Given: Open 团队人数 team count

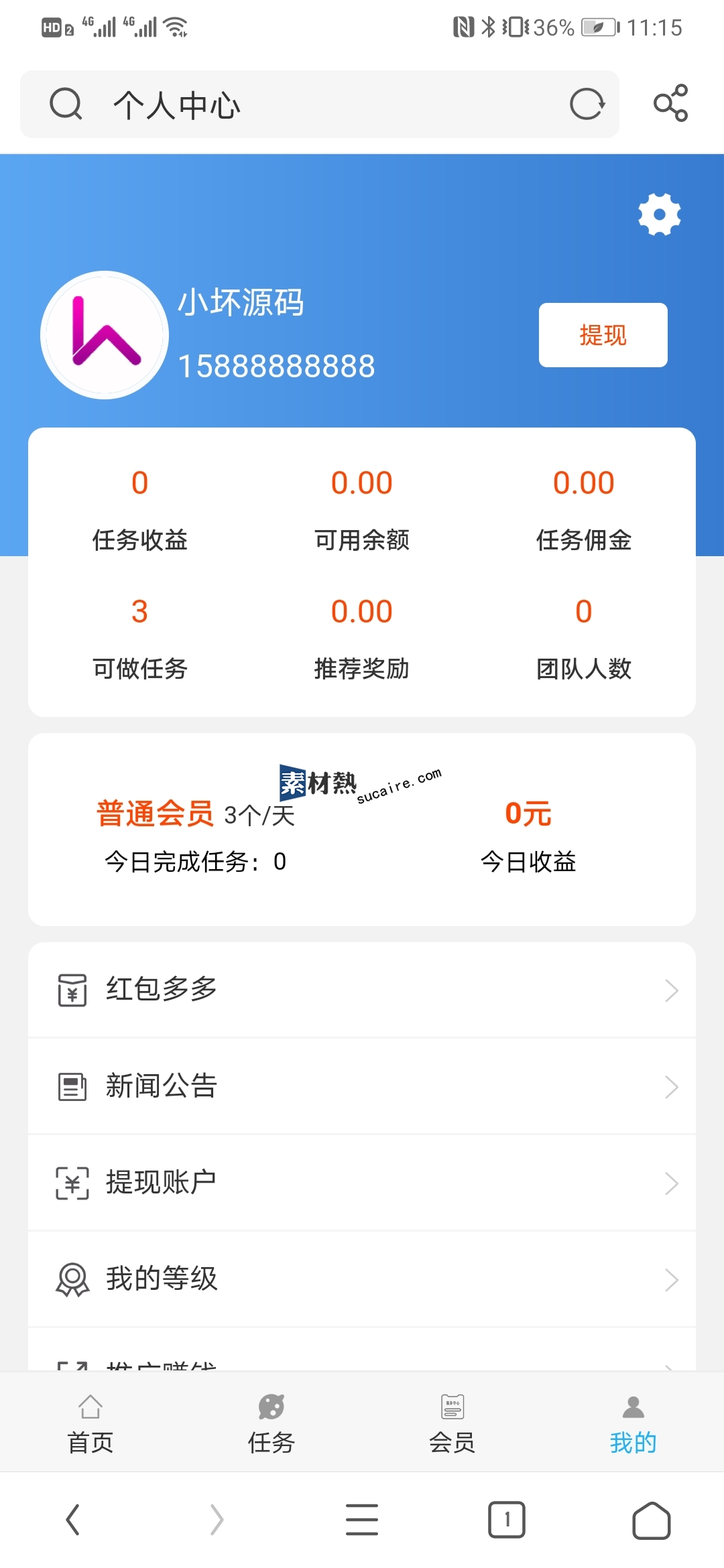Looking at the screenshot, I should click(x=584, y=639).
